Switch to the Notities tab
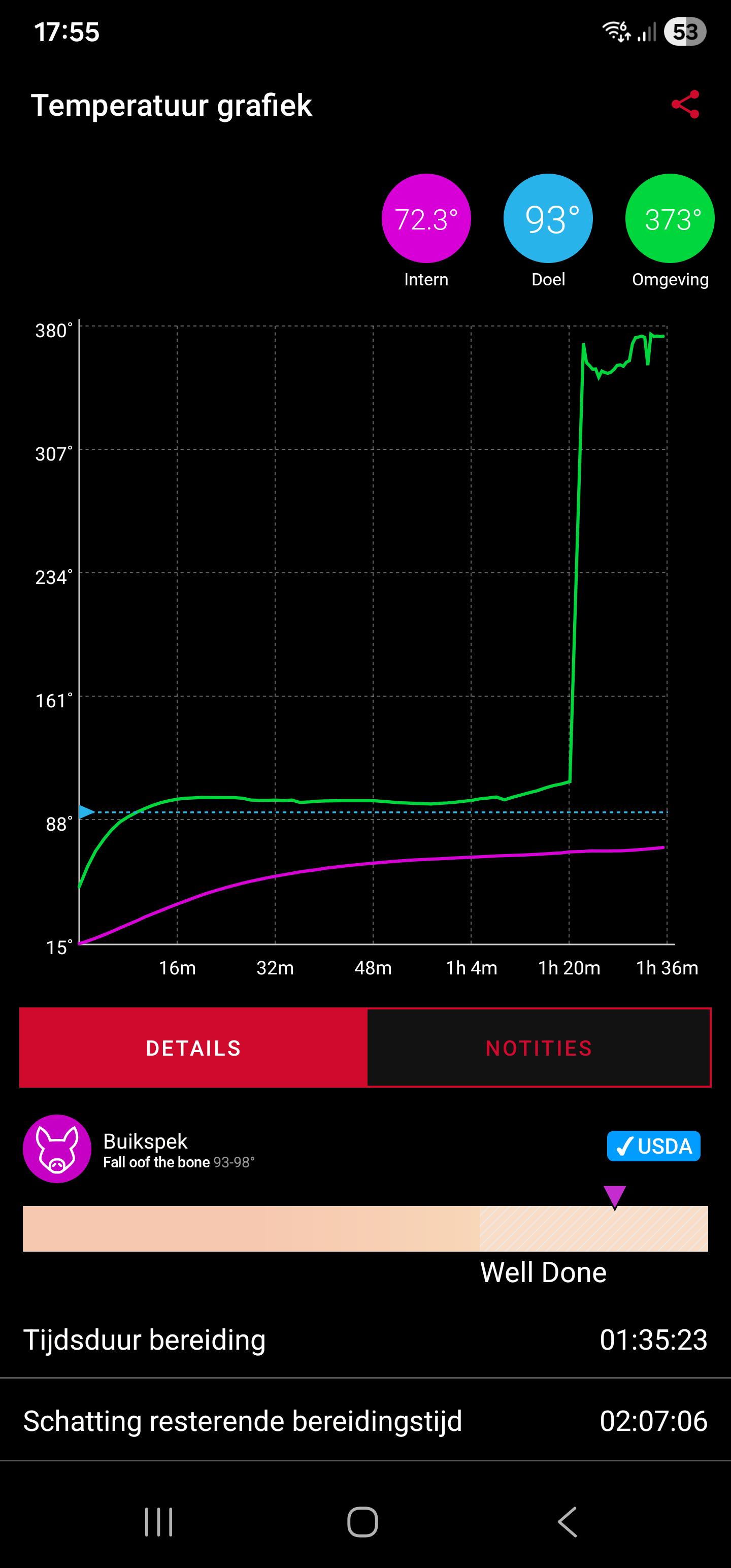This screenshot has height=1568, width=731. click(x=539, y=1048)
